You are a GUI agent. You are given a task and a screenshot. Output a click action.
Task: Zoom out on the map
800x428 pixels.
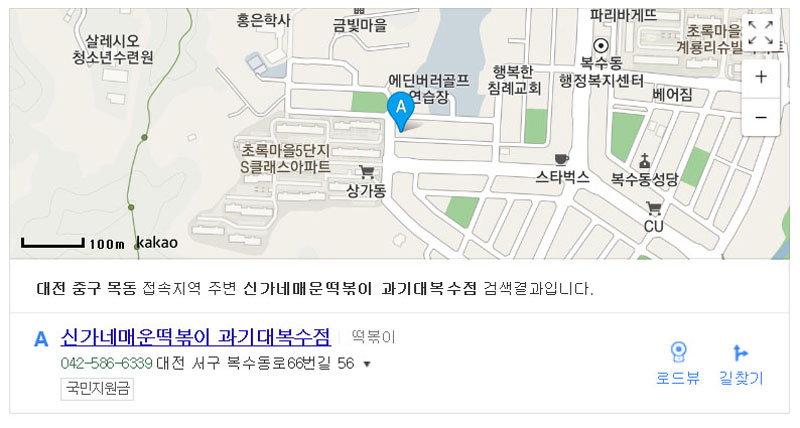(x=761, y=117)
